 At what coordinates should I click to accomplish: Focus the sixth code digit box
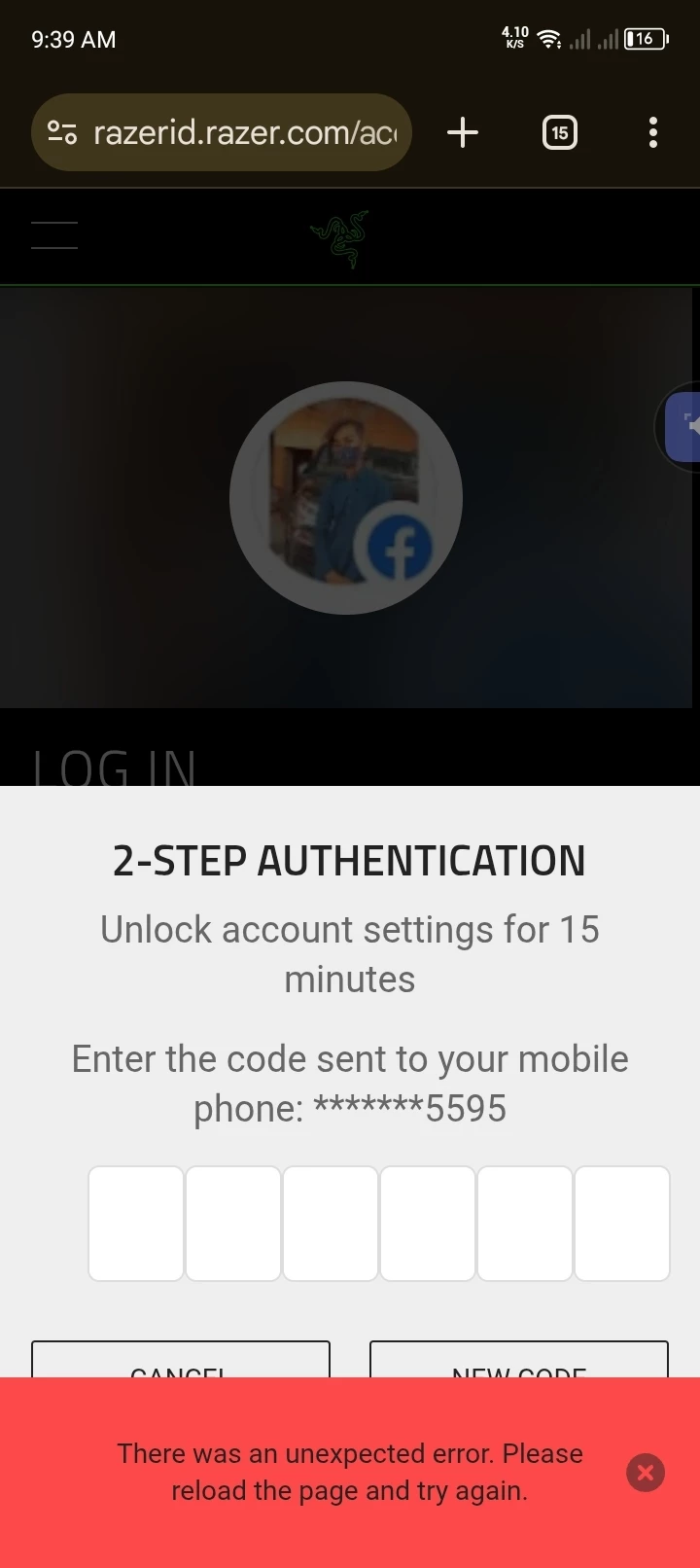click(622, 1223)
